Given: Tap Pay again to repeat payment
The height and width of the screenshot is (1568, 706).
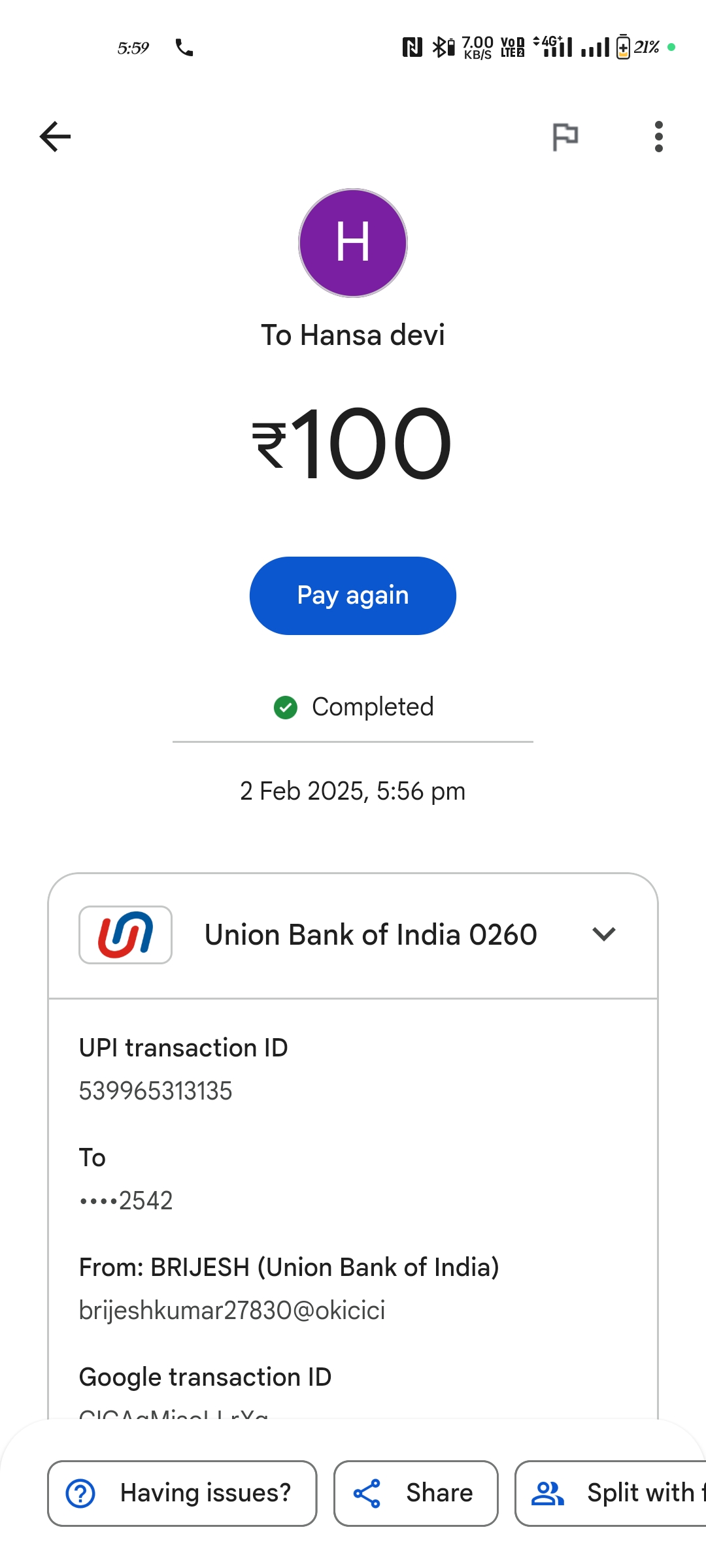Looking at the screenshot, I should click(x=353, y=595).
